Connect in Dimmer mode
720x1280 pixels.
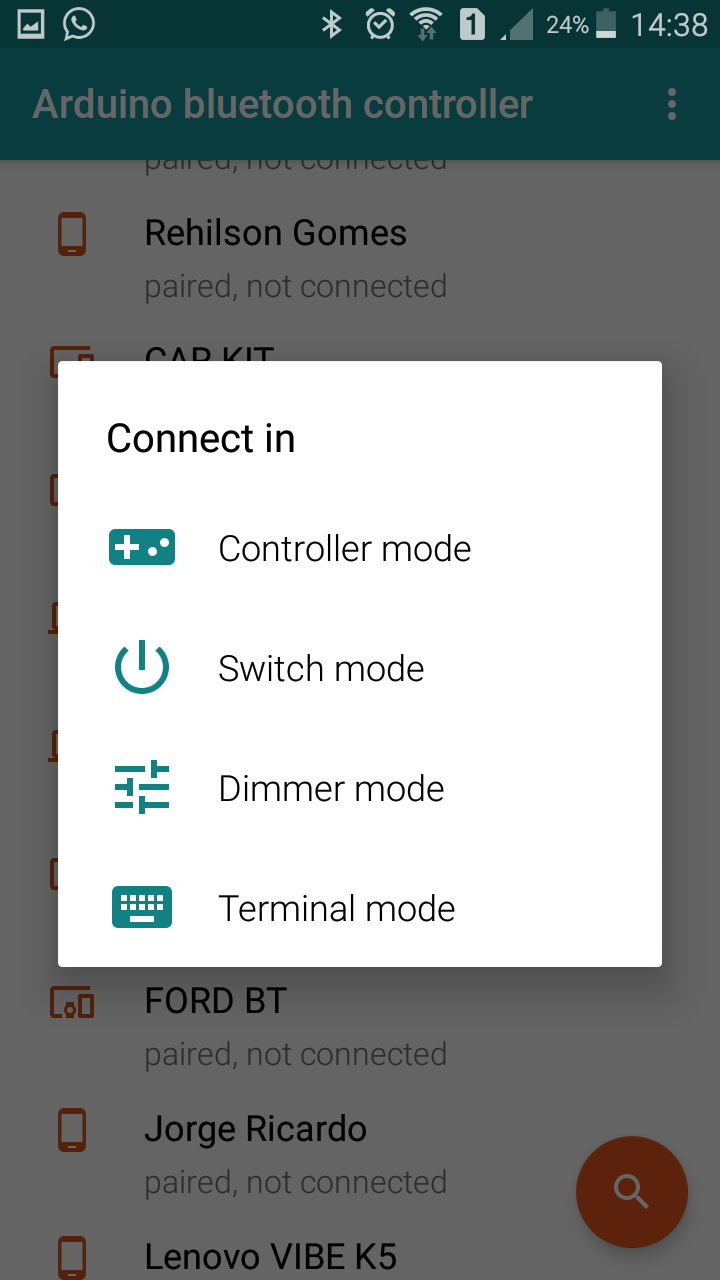(x=330, y=788)
